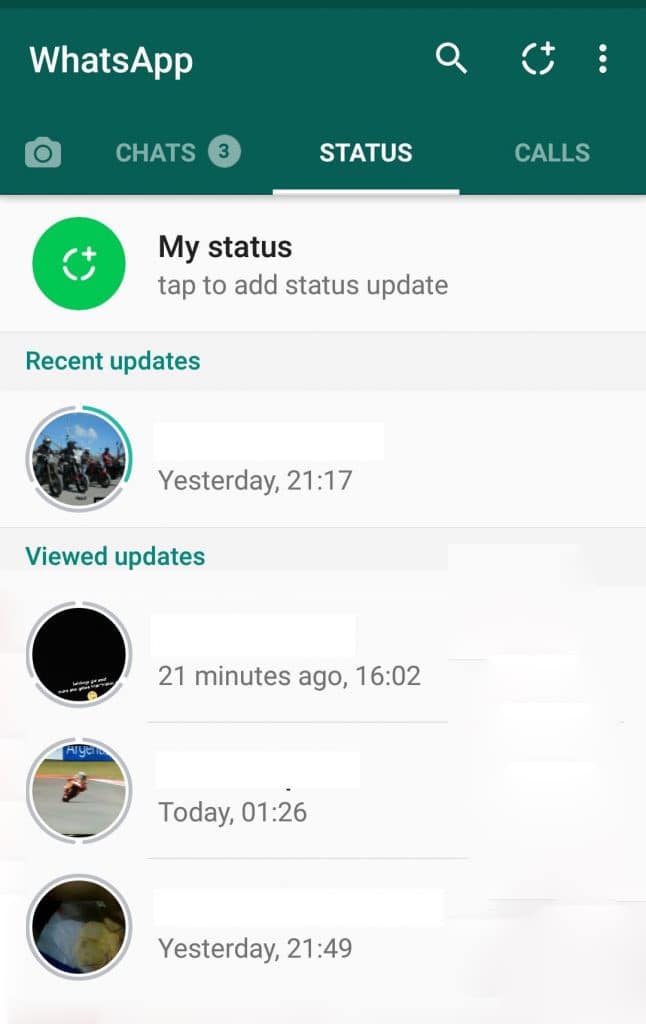Open the three-dot overflow menu

point(602,59)
